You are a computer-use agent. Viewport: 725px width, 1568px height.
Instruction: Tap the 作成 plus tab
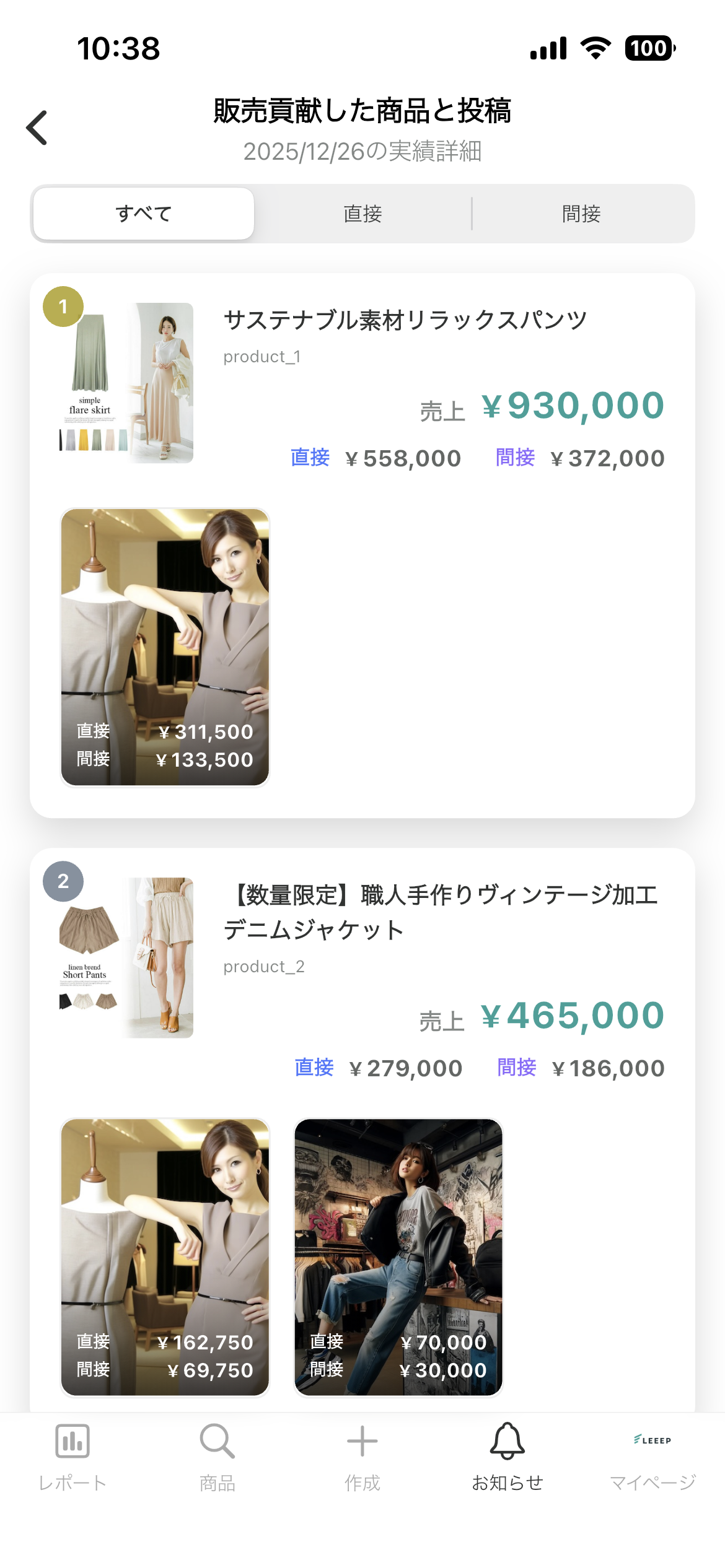click(x=362, y=1457)
